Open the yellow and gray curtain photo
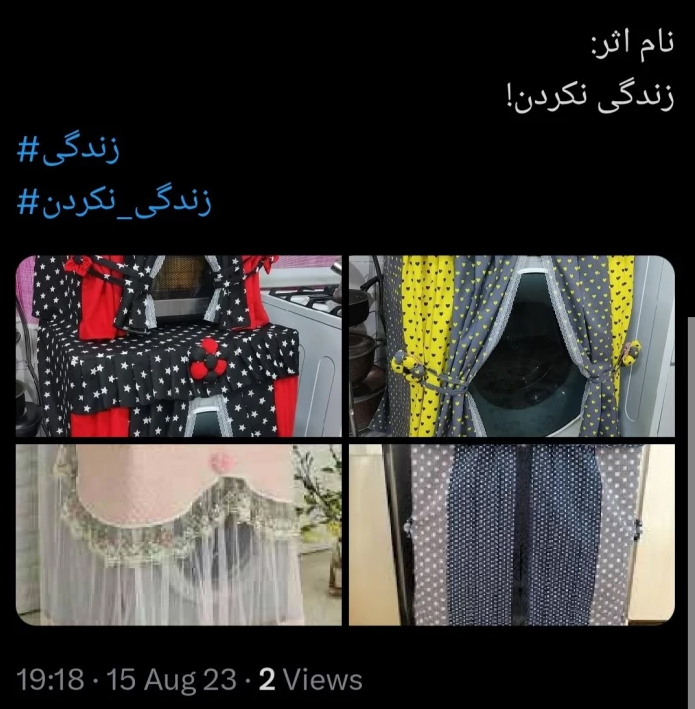 (x=511, y=346)
